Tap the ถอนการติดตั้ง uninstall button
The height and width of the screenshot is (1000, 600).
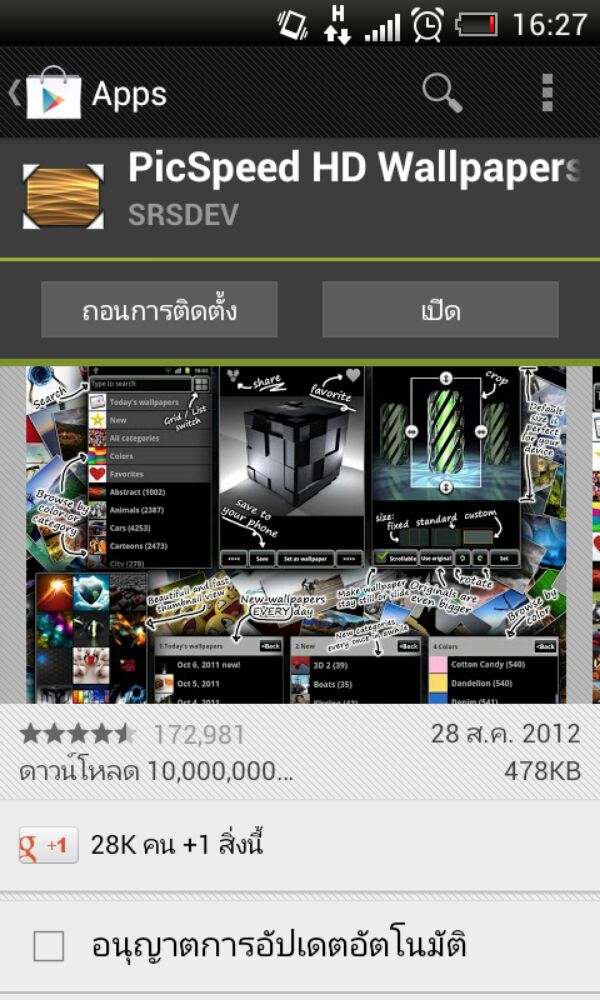(159, 310)
